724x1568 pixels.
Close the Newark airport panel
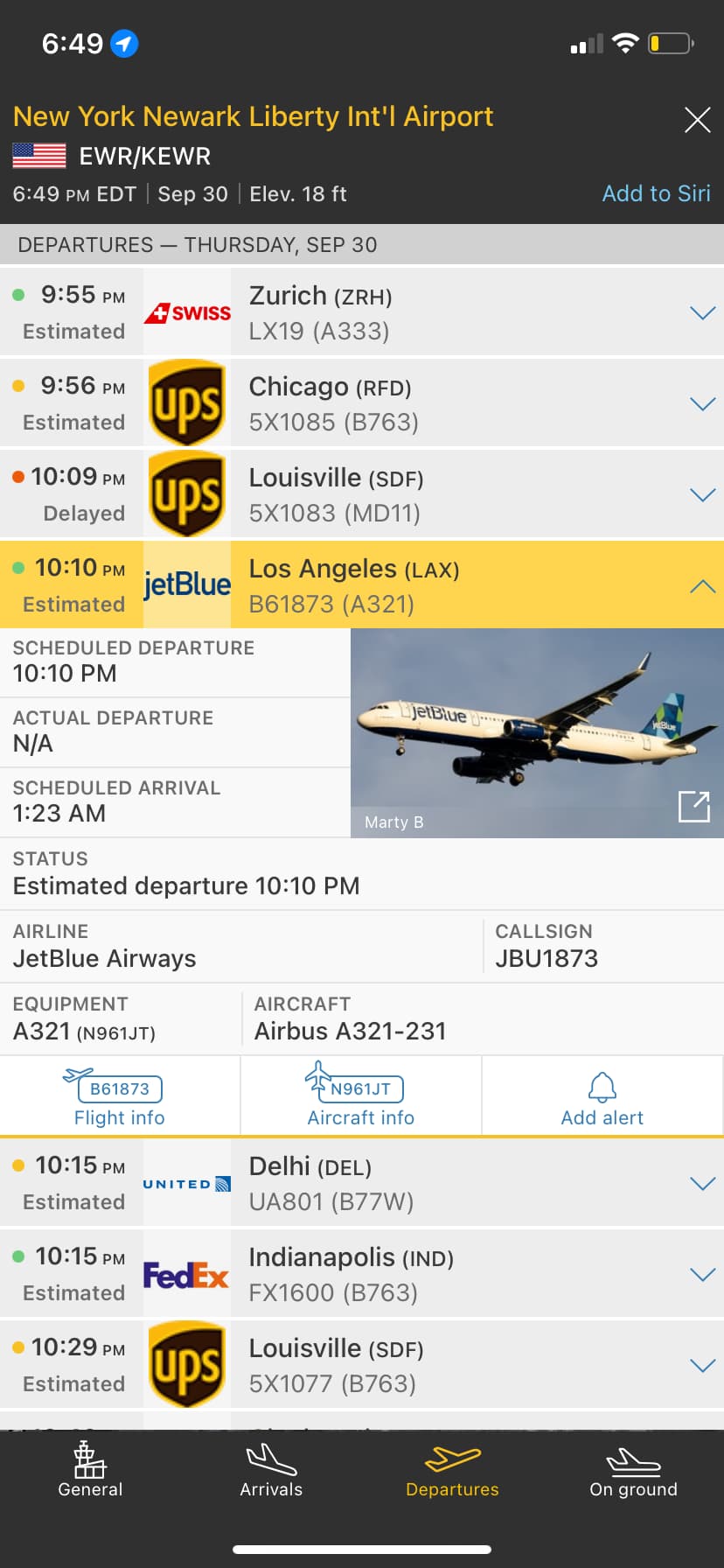tap(697, 120)
